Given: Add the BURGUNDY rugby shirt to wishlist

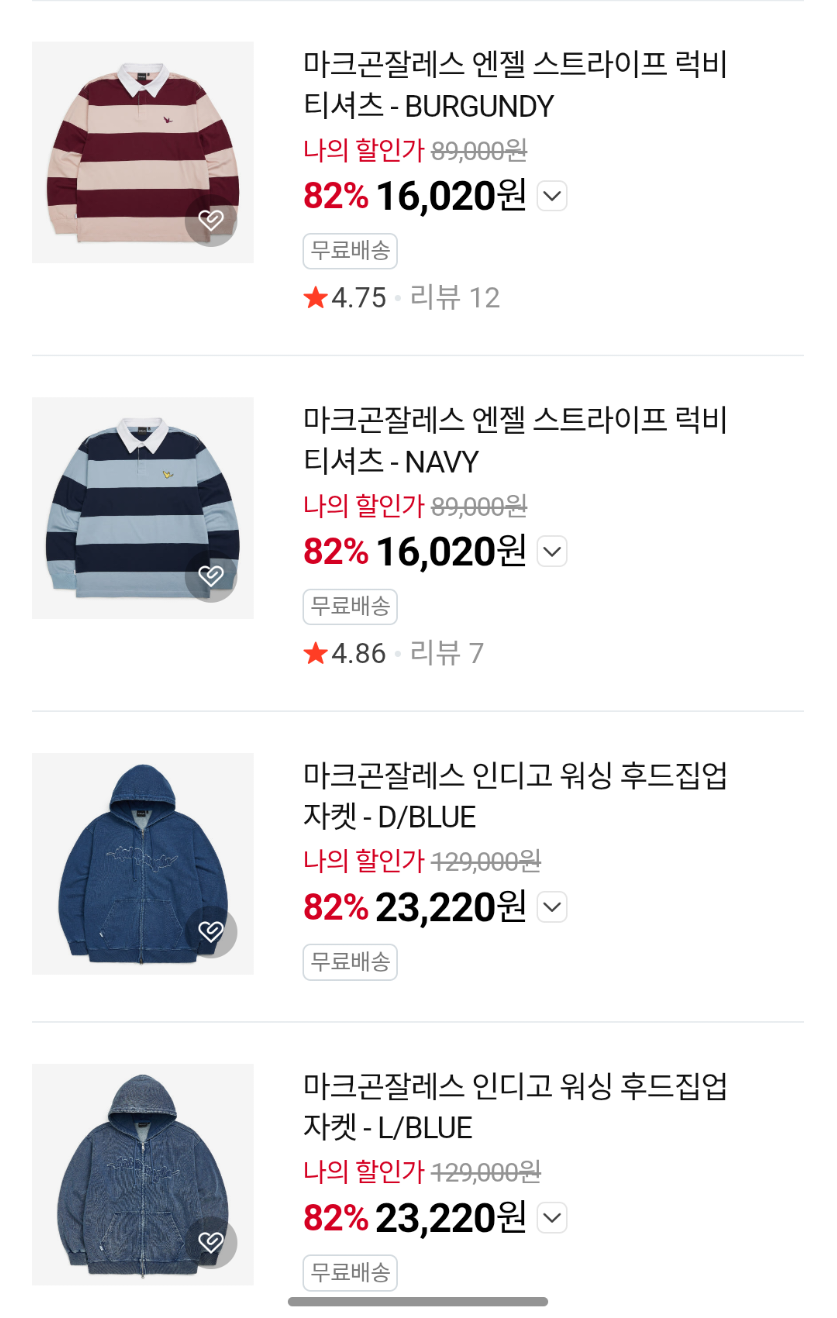Looking at the screenshot, I should pos(211,220).
